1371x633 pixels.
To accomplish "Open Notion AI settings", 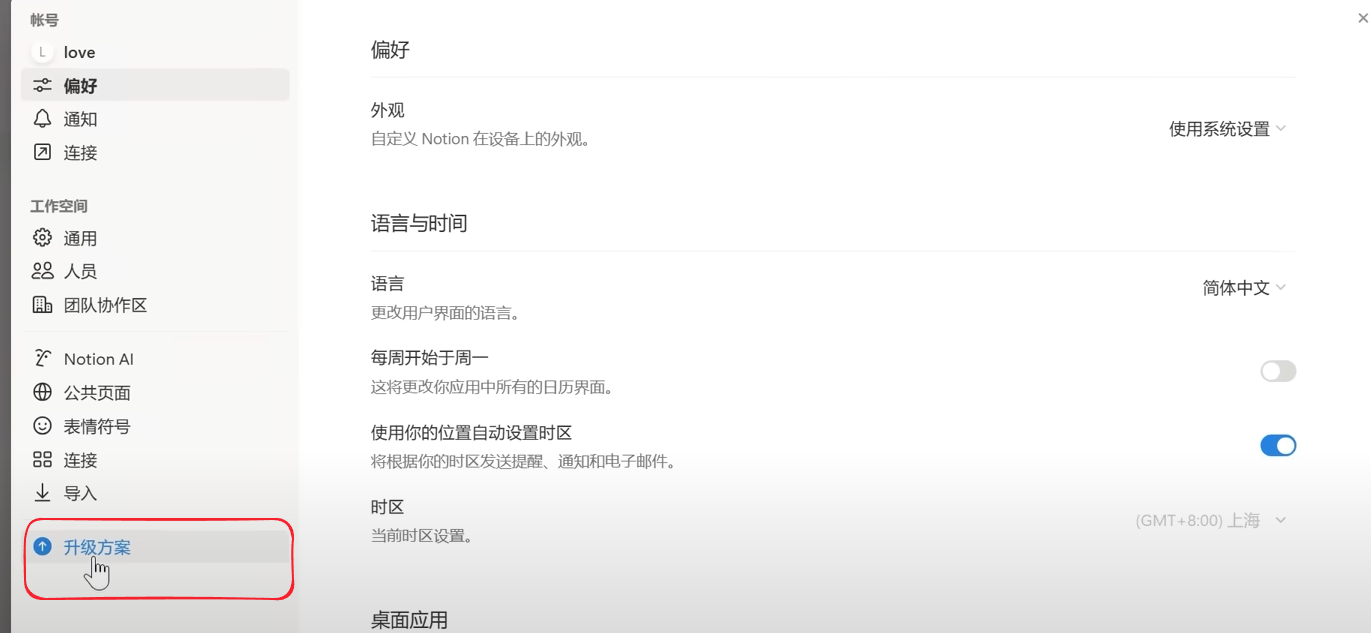I will click(98, 359).
